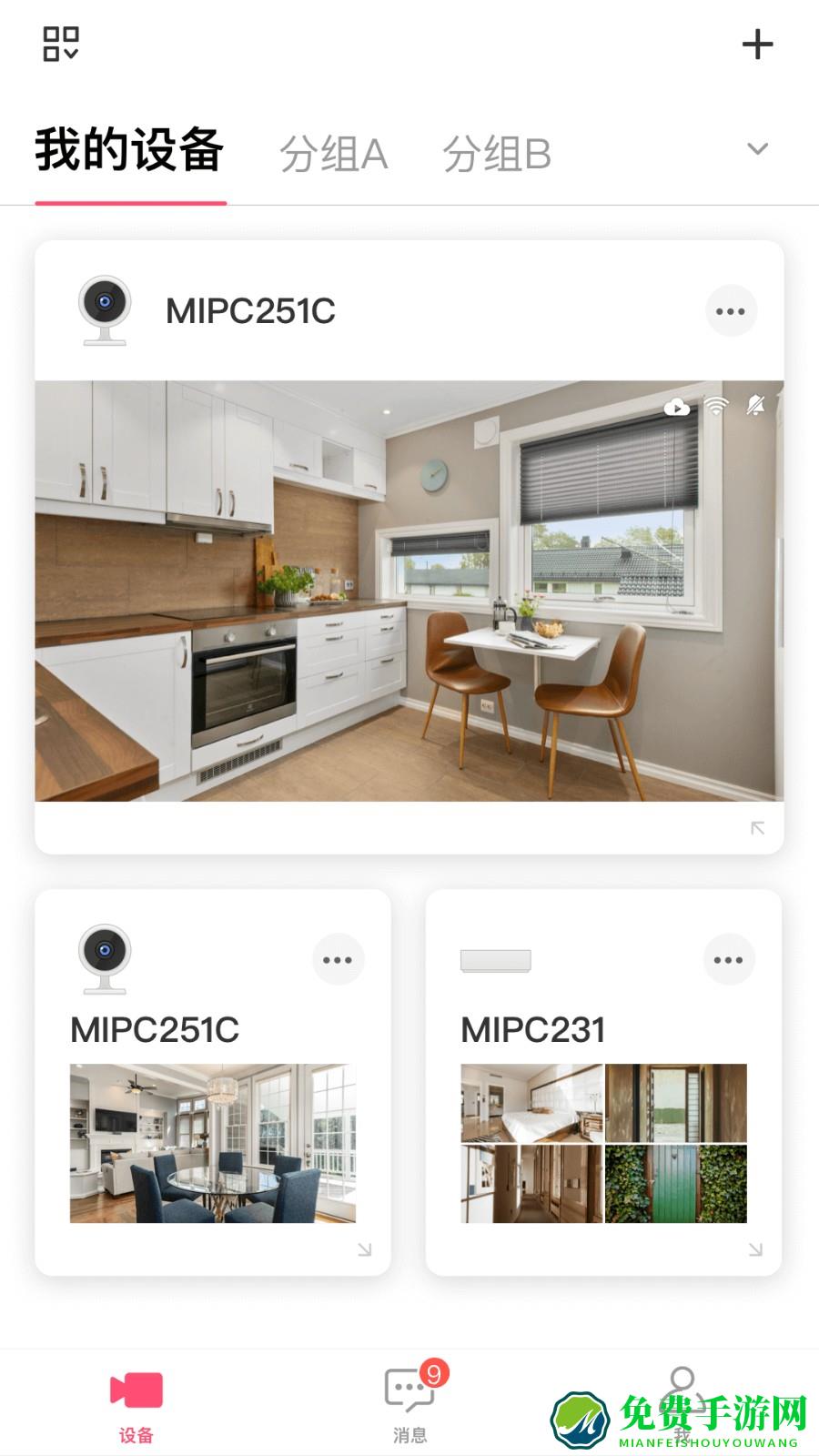Add a new device with plus icon
The height and width of the screenshot is (1456, 819).
(x=757, y=44)
